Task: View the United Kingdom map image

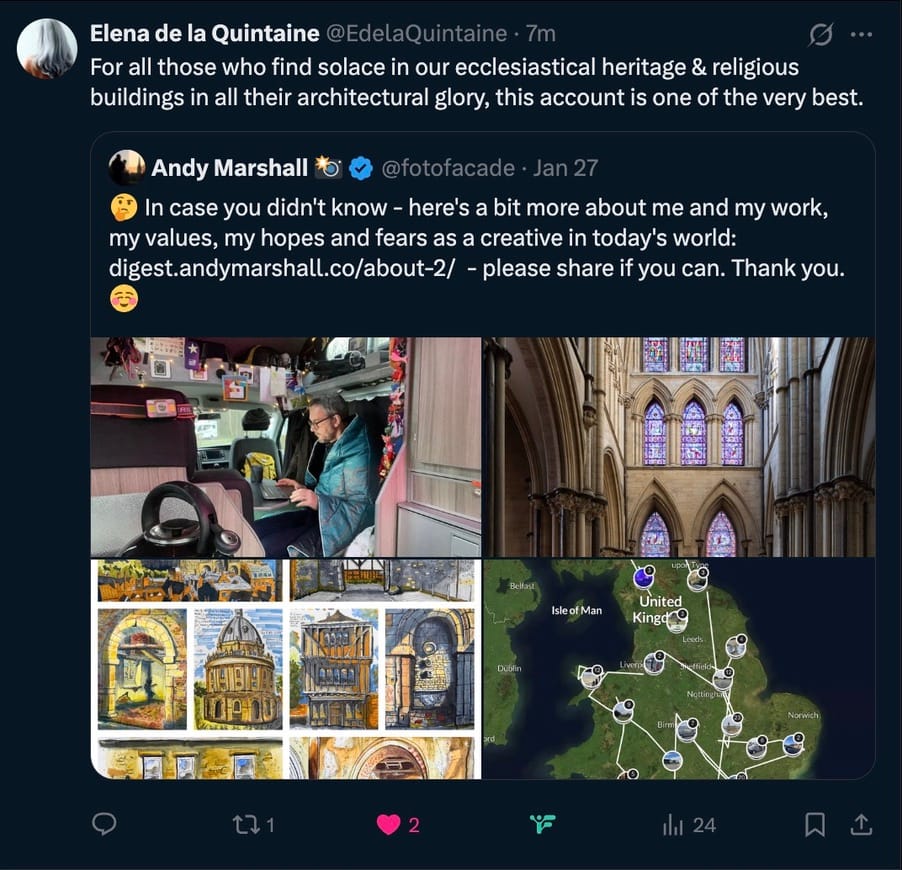Action: (x=679, y=668)
